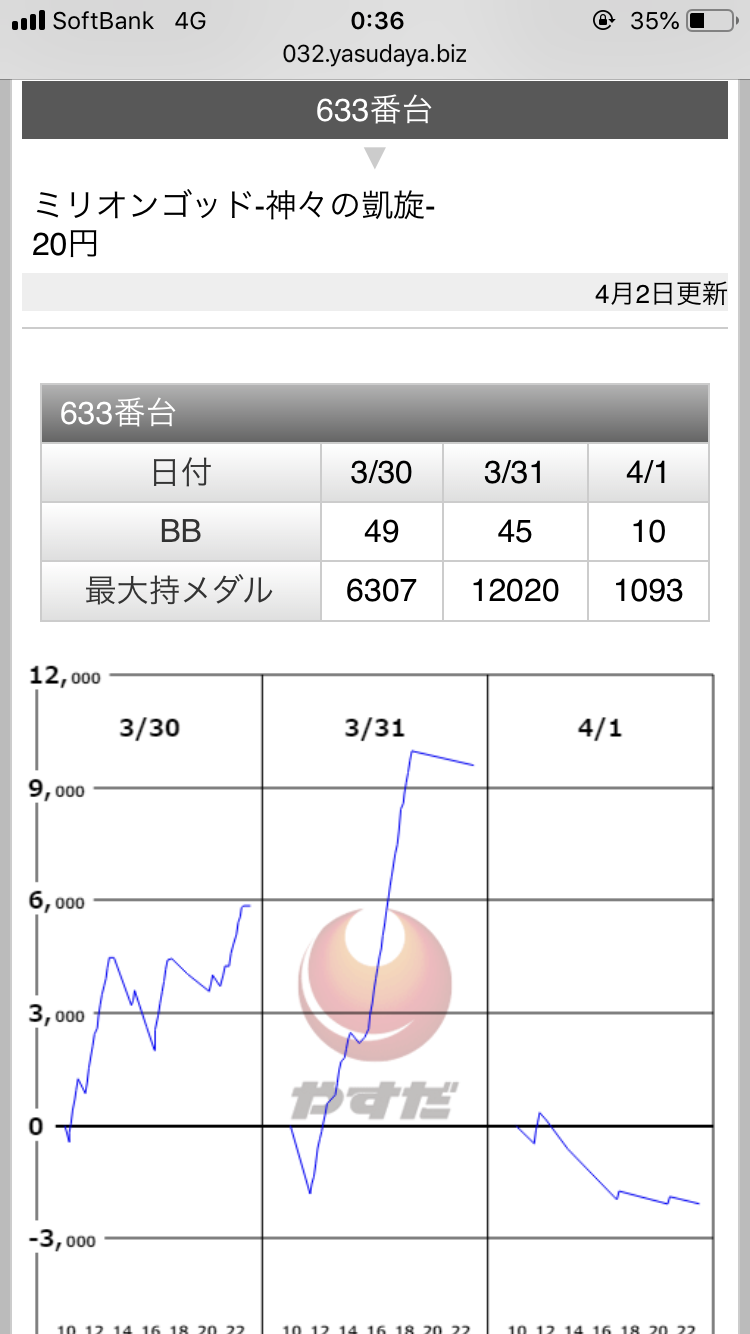Tap the 032.yasudaya.biz address bar
This screenshot has height=1334, width=750.
[375, 54]
